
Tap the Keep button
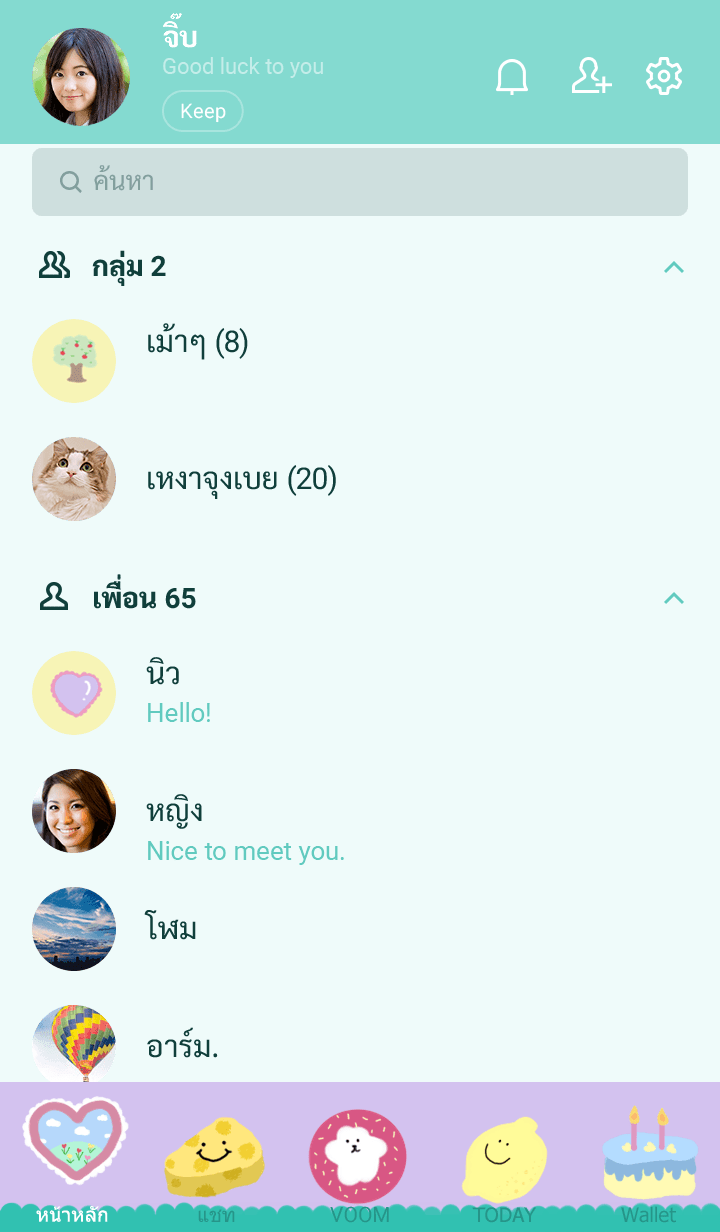(203, 111)
